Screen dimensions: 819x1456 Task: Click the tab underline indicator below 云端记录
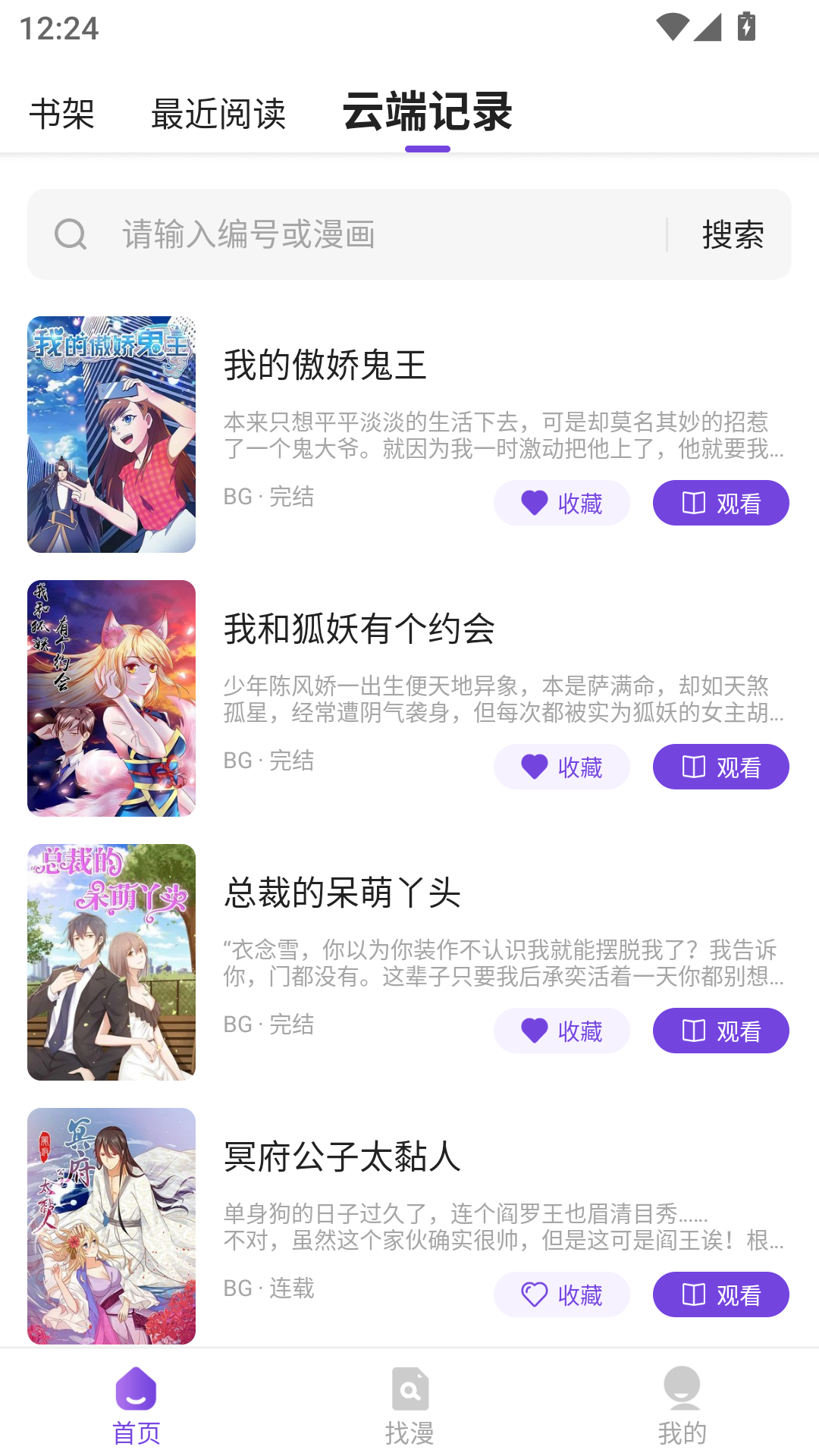pyautogui.click(x=427, y=149)
